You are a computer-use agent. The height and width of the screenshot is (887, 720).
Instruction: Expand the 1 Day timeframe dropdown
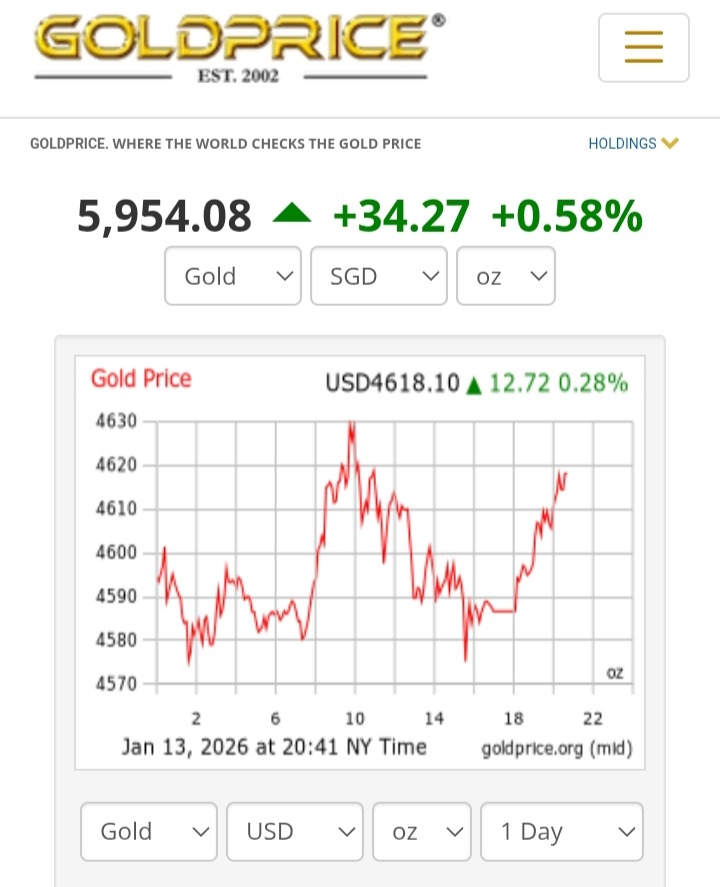(561, 831)
